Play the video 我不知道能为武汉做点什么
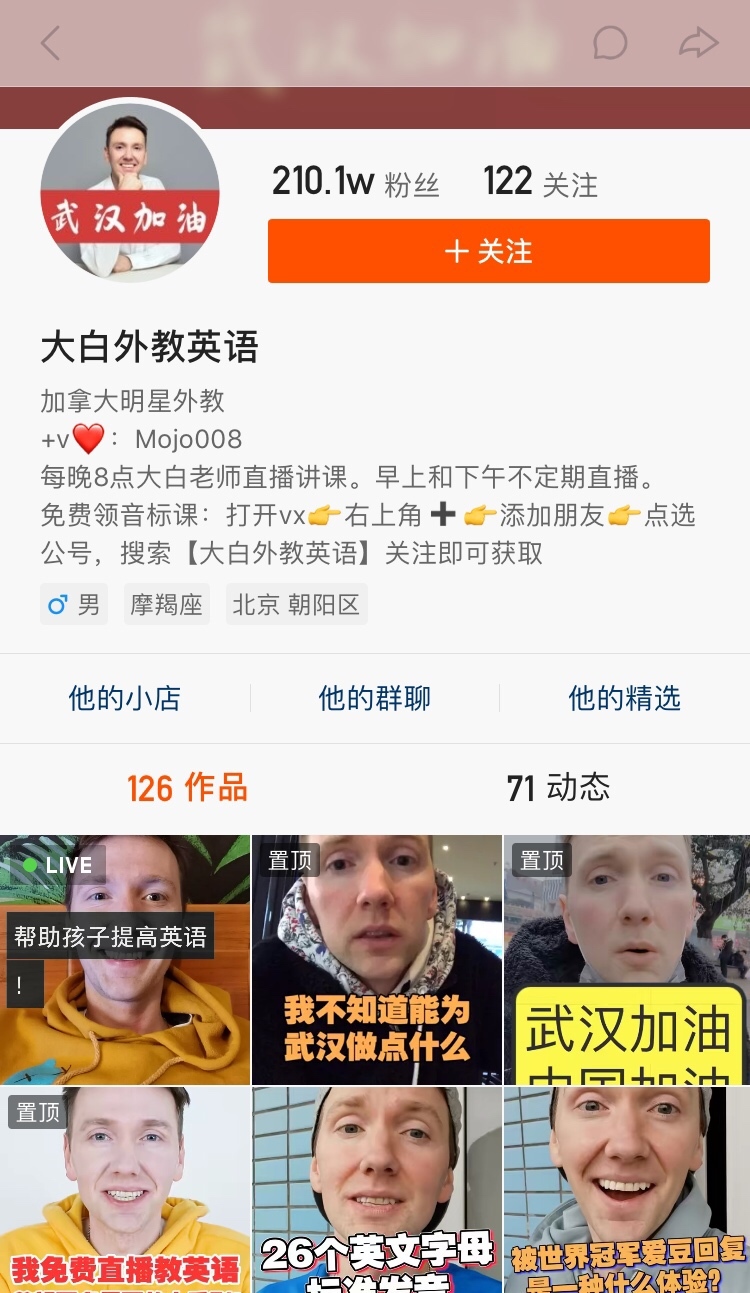 (376, 960)
